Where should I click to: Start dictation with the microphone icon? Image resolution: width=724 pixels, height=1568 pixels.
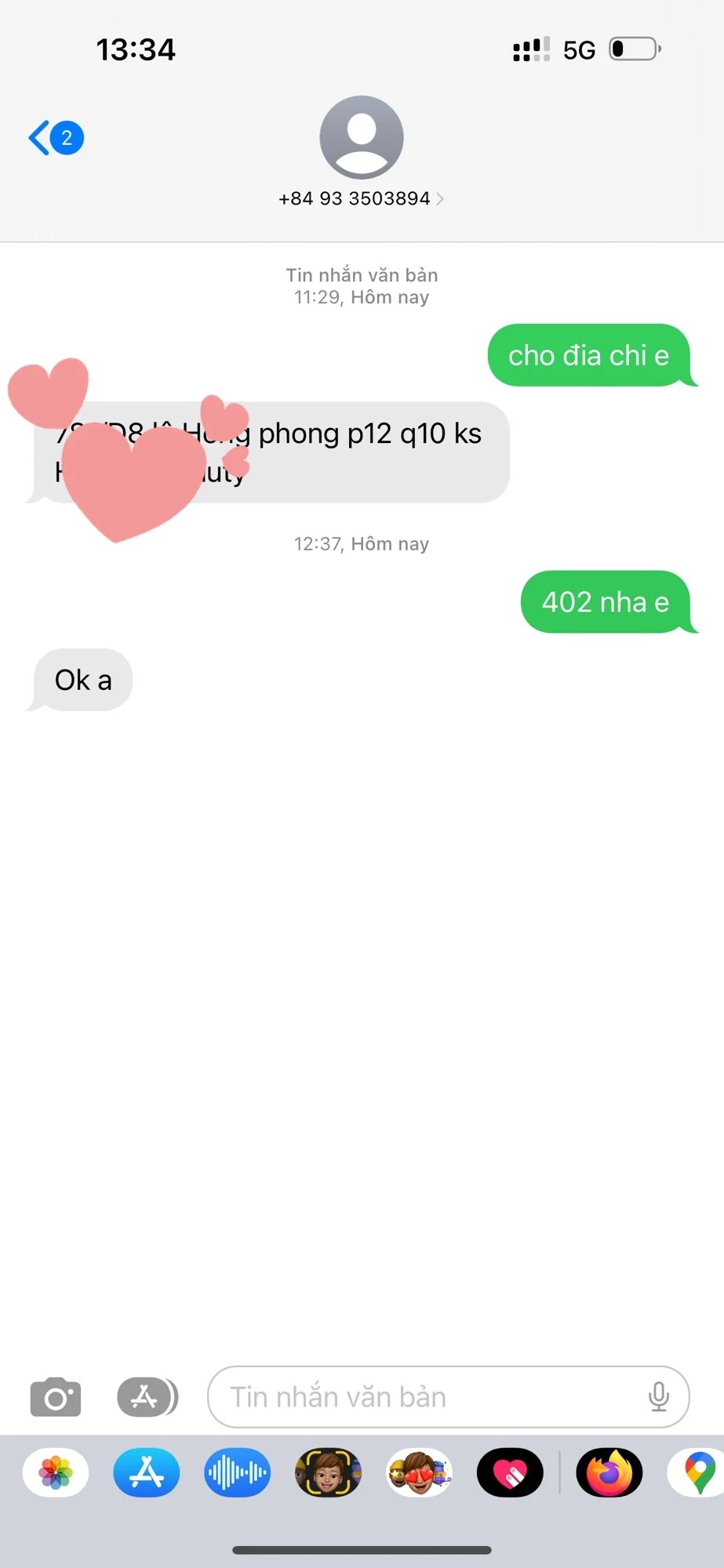pos(659,1397)
